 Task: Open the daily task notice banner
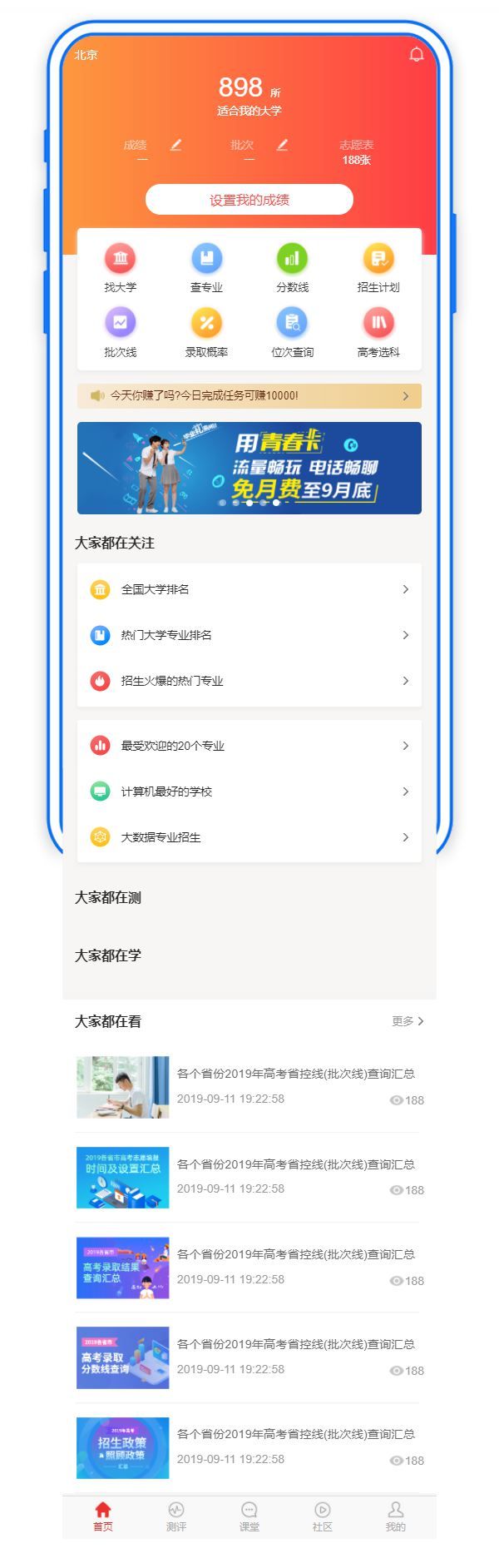click(x=249, y=396)
